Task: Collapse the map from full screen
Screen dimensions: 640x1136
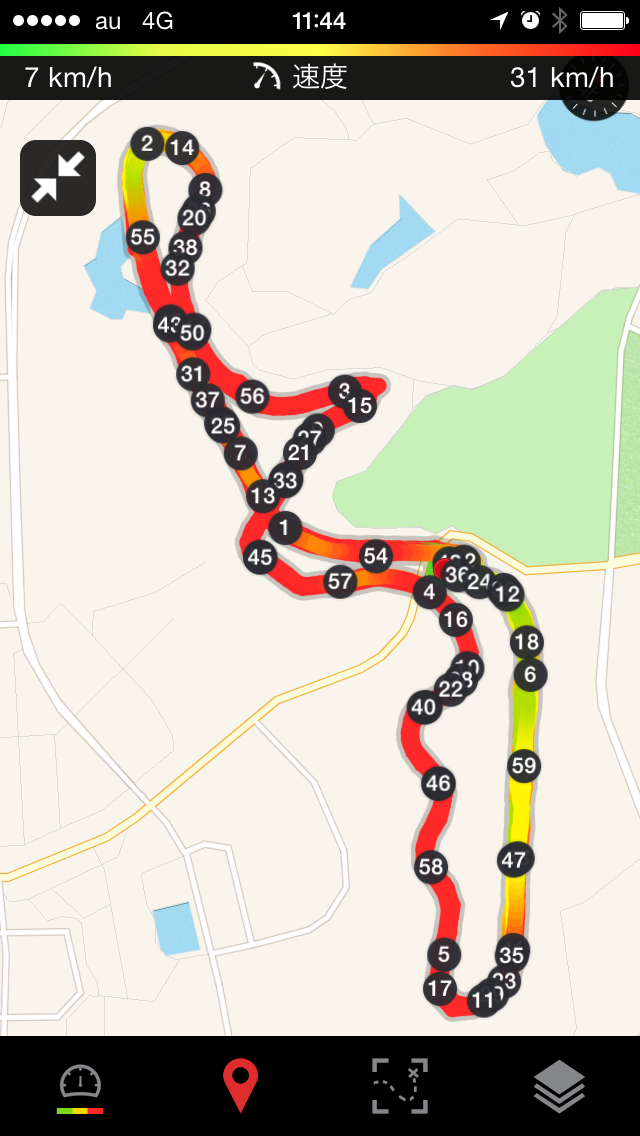Action: (58, 178)
